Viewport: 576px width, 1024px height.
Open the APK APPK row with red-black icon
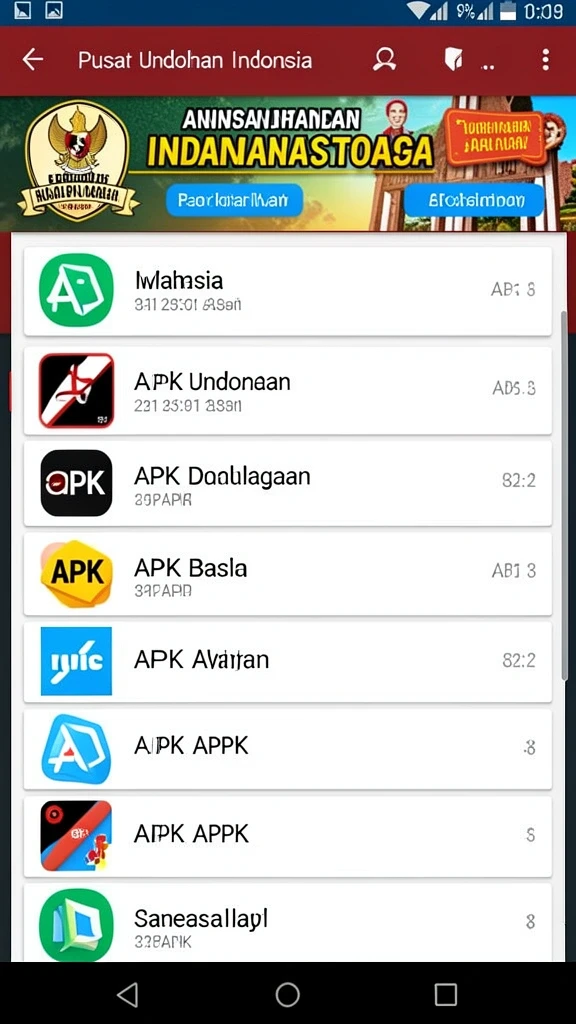(288, 836)
